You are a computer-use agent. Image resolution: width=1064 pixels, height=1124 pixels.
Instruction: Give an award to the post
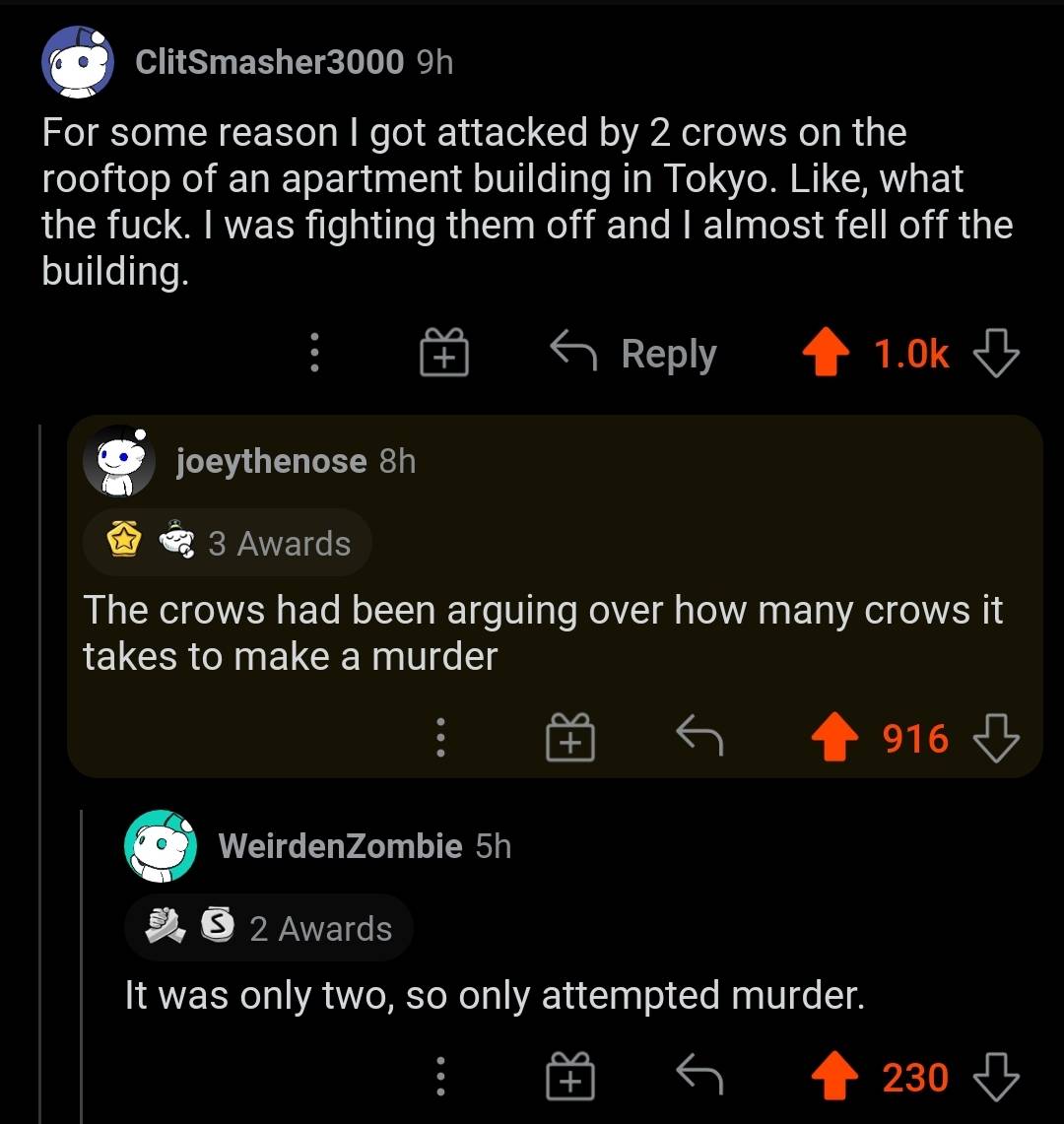[443, 354]
